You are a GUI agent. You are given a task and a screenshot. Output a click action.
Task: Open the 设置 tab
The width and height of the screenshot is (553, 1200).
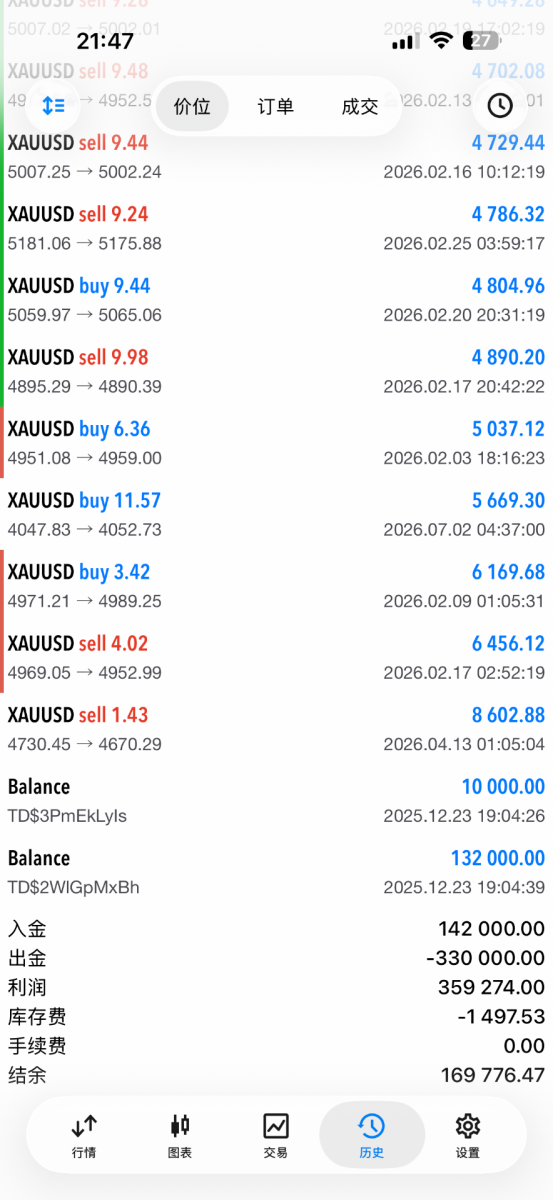pos(467,1137)
